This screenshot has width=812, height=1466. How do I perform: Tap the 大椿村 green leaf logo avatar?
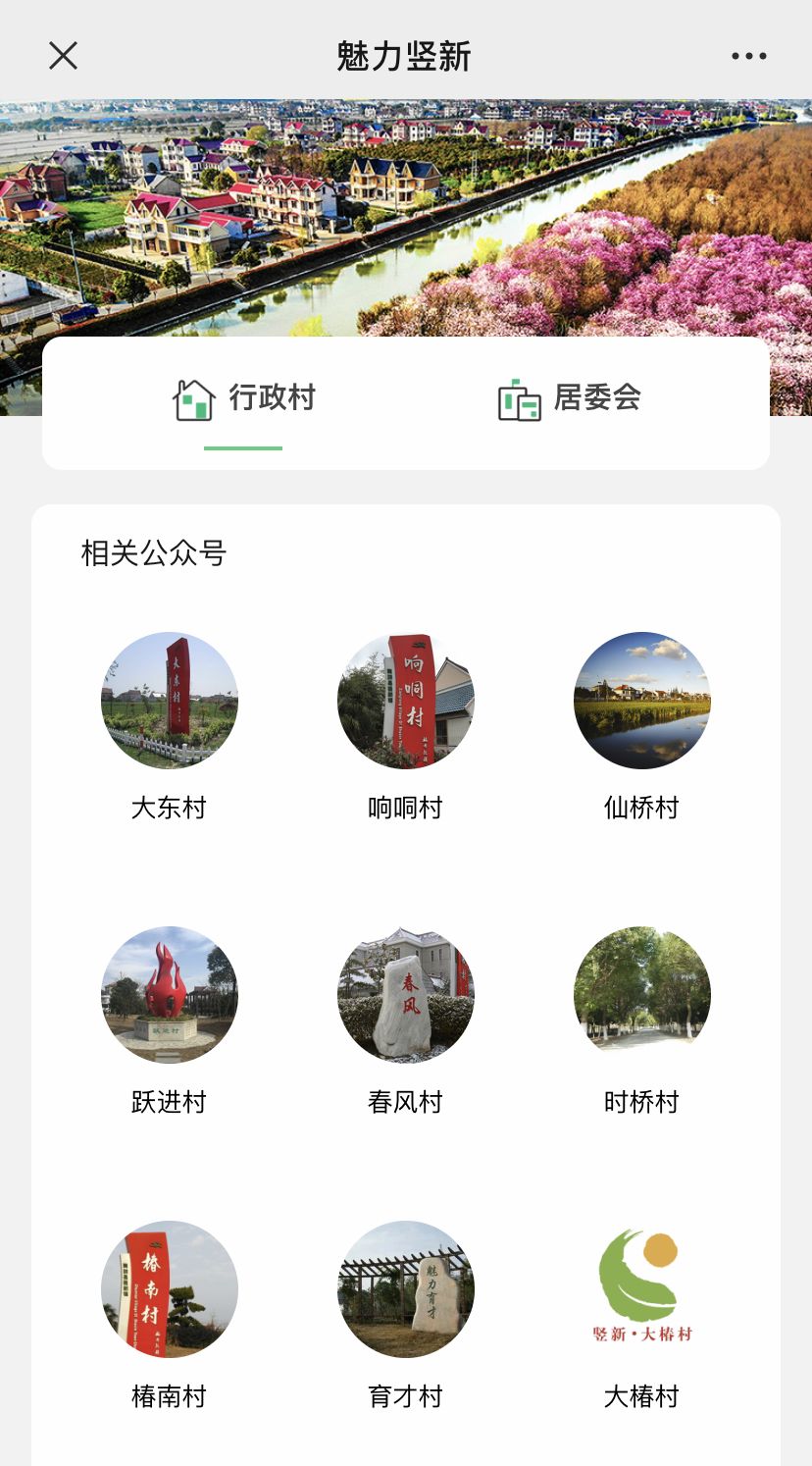(642, 1288)
